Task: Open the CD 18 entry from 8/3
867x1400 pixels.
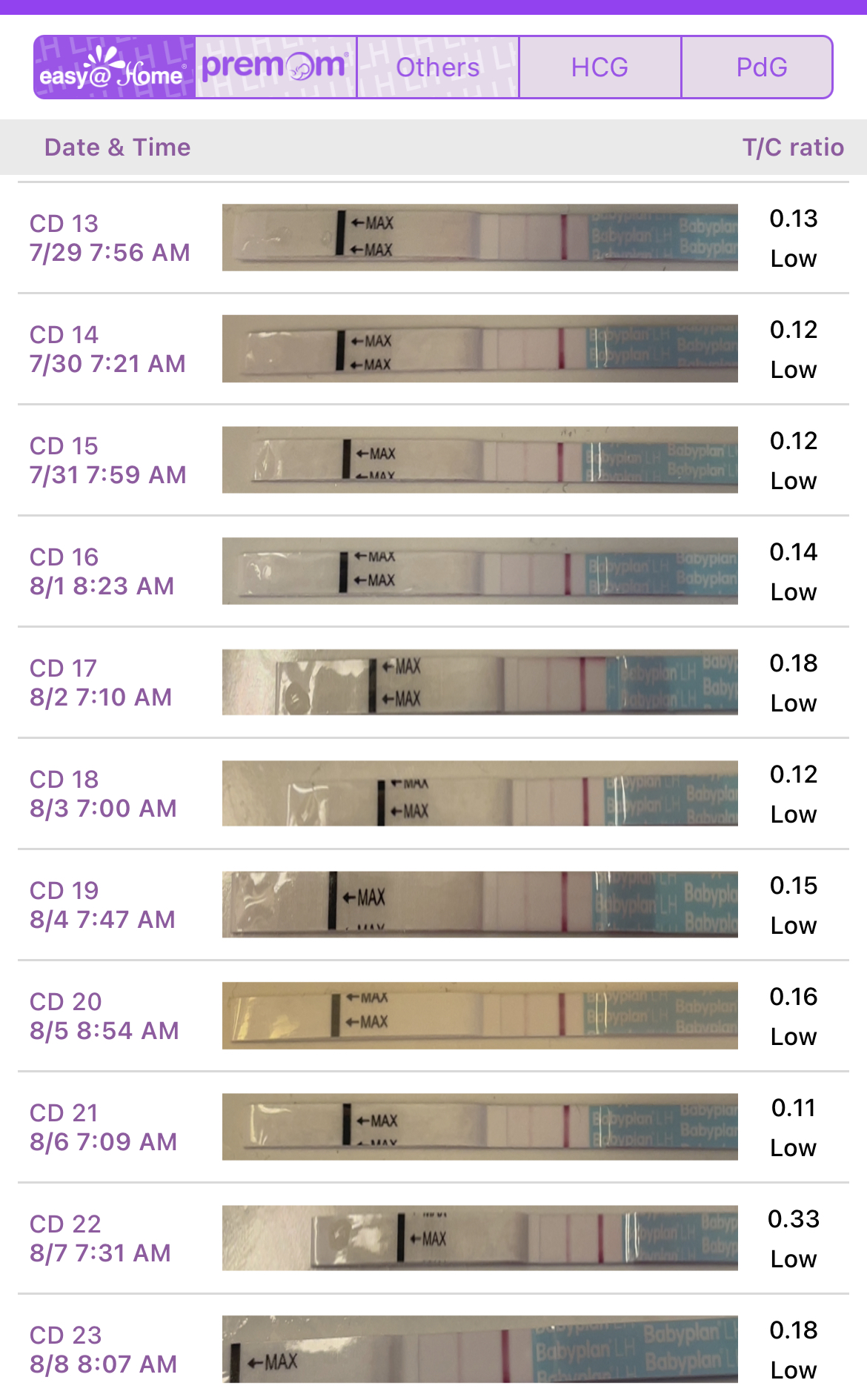Action: (433, 794)
